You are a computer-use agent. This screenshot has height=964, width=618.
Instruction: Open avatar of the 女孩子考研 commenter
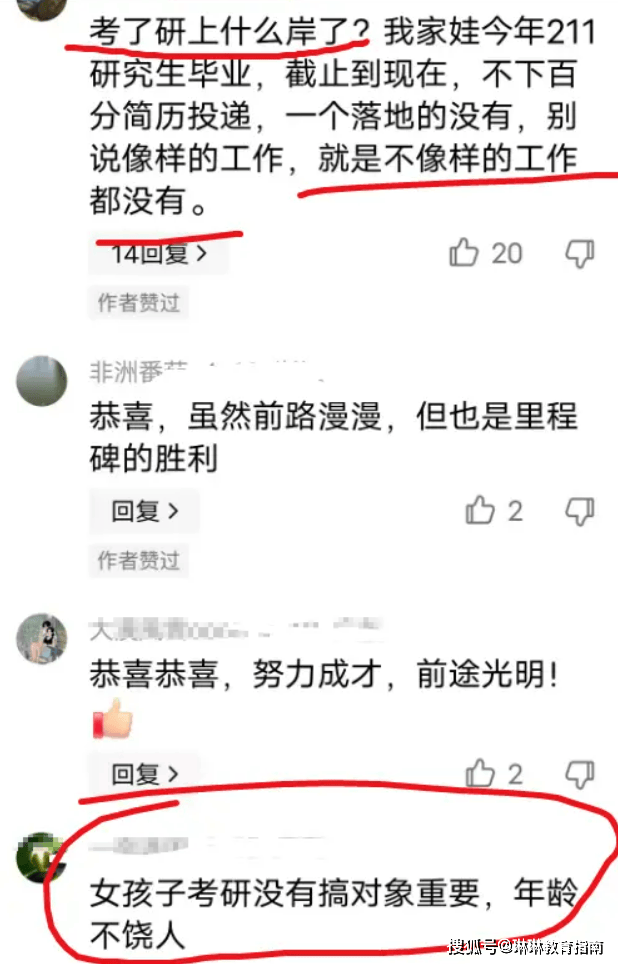coord(41,857)
